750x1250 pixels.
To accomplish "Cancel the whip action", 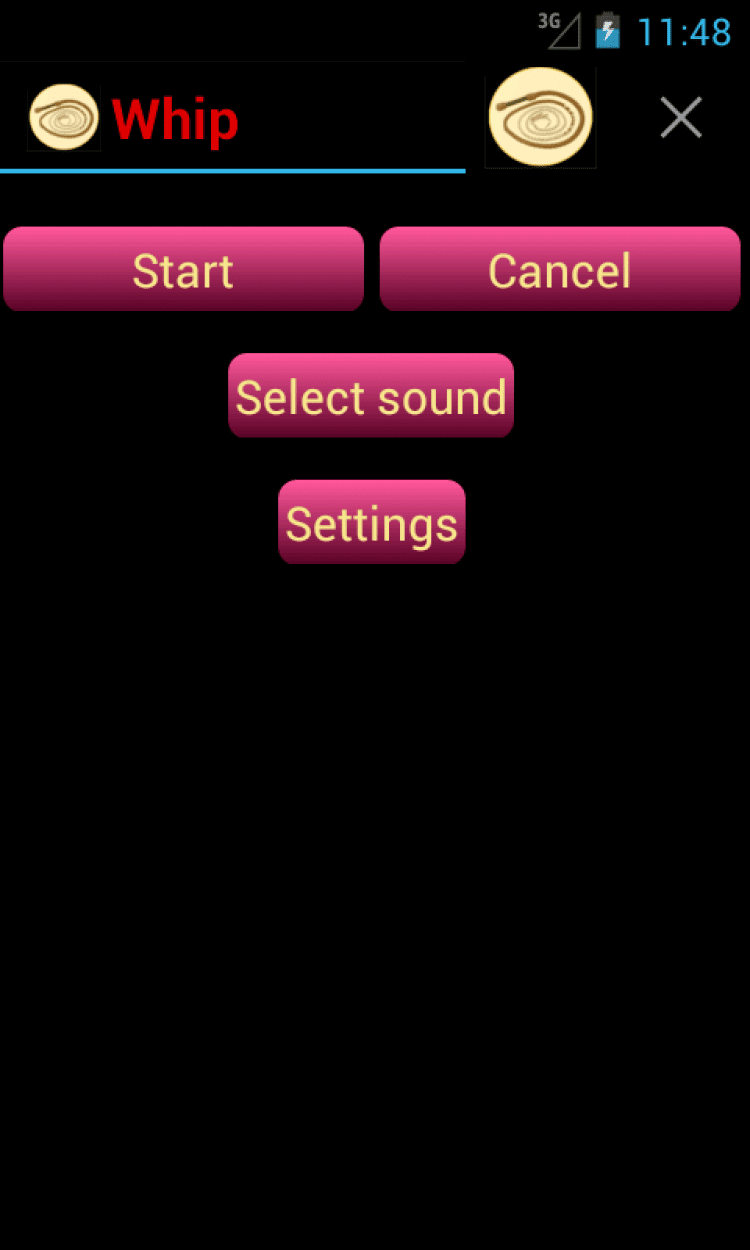I will click(559, 270).
